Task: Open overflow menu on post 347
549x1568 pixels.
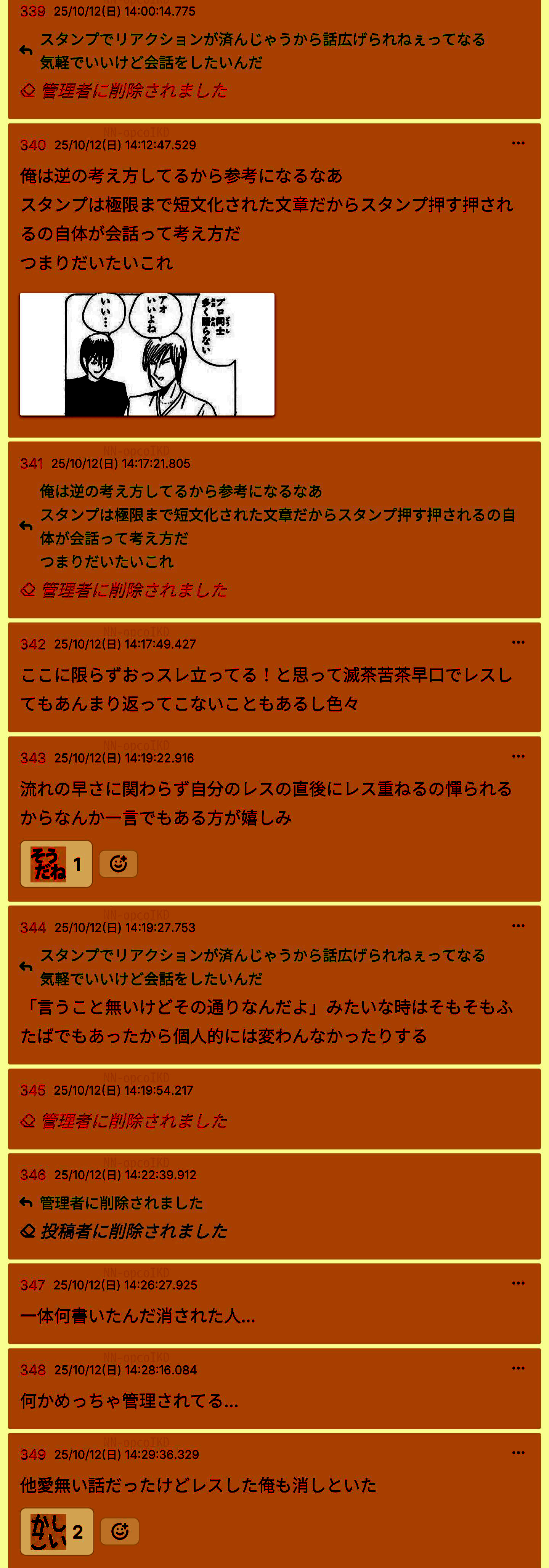Action: pyautogui.click(x=518, y=1284)
